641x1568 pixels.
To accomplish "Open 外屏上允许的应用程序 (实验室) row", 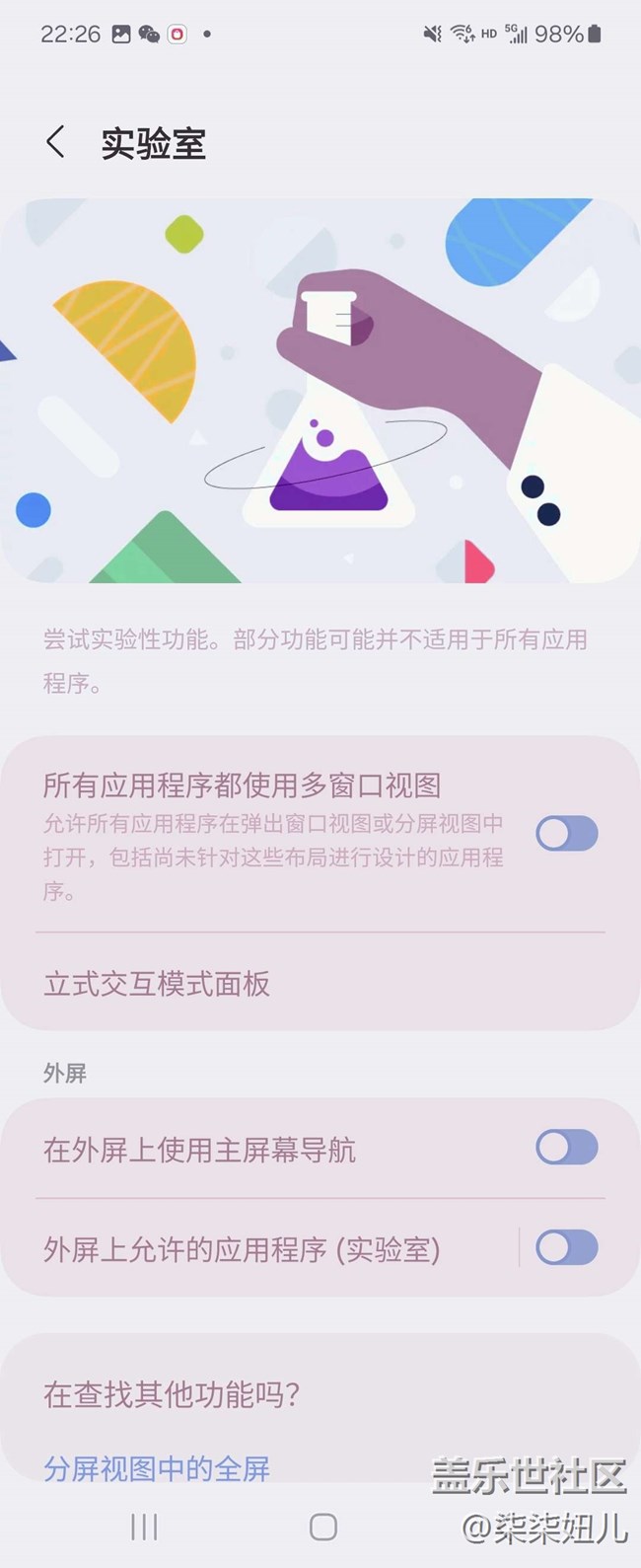I will coord(242,1249).
